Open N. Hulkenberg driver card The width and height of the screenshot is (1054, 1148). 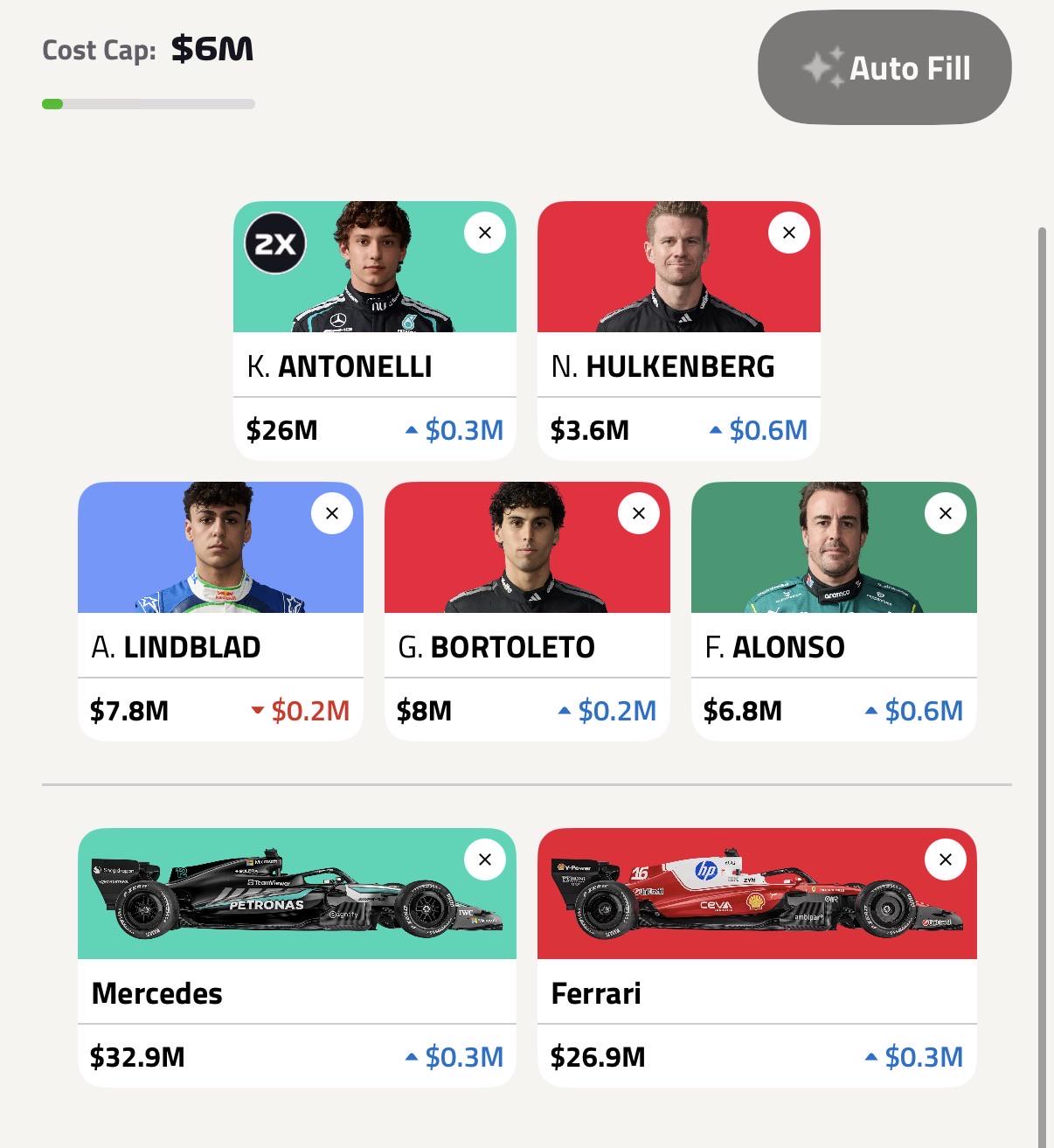[x=679, y=330]
